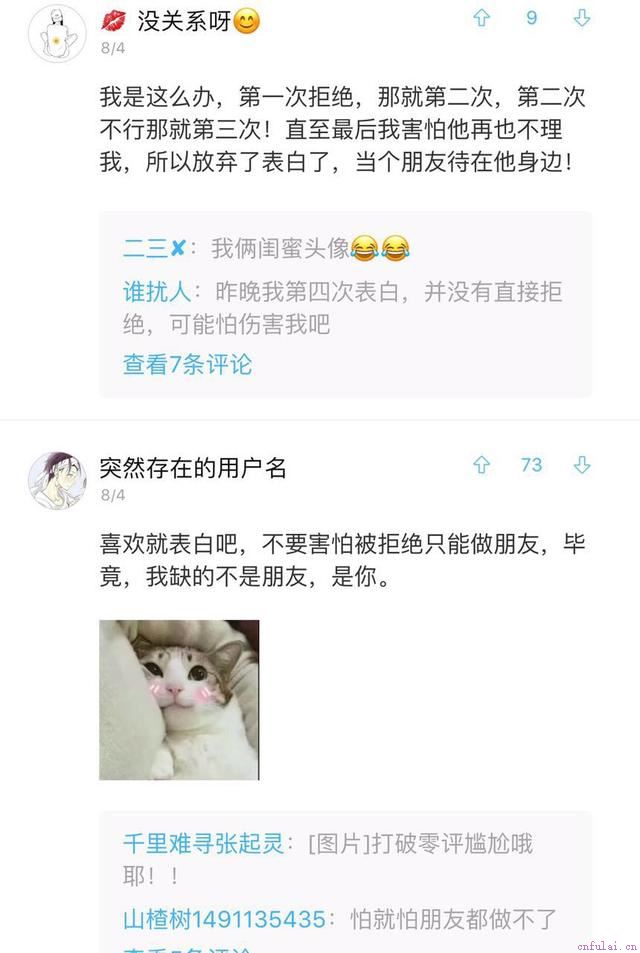Screen dimensions: 640x953
Task: Upvote 突然存在的用户名's comment
Action: pos(482,465)
